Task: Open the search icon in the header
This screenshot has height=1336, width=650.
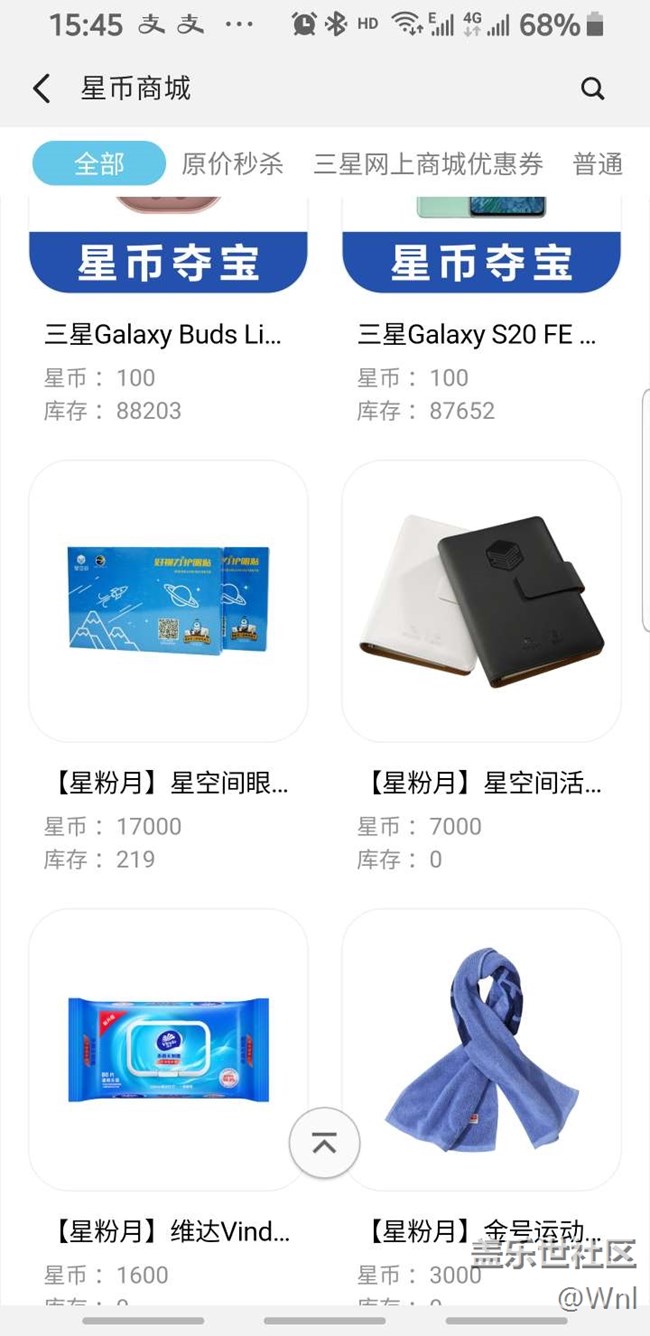Action: pos(593,89)
